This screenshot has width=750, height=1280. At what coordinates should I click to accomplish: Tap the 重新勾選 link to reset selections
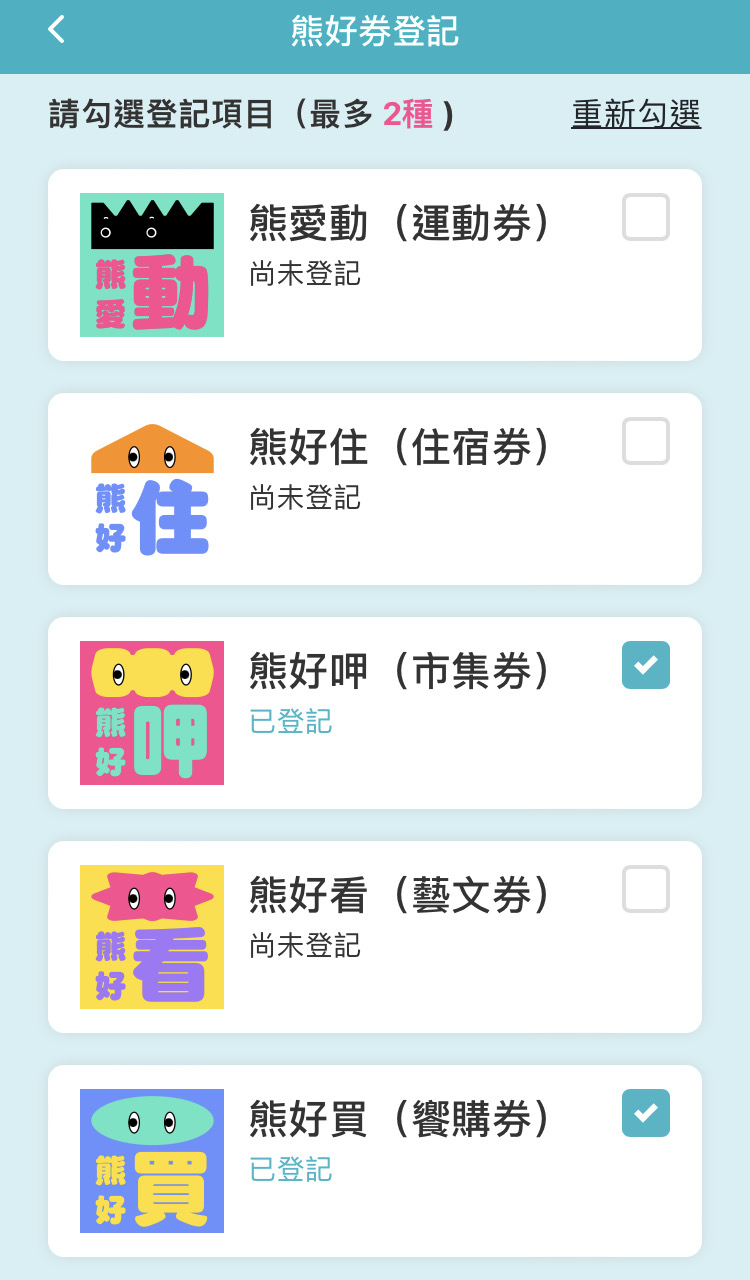coord(636,114)
